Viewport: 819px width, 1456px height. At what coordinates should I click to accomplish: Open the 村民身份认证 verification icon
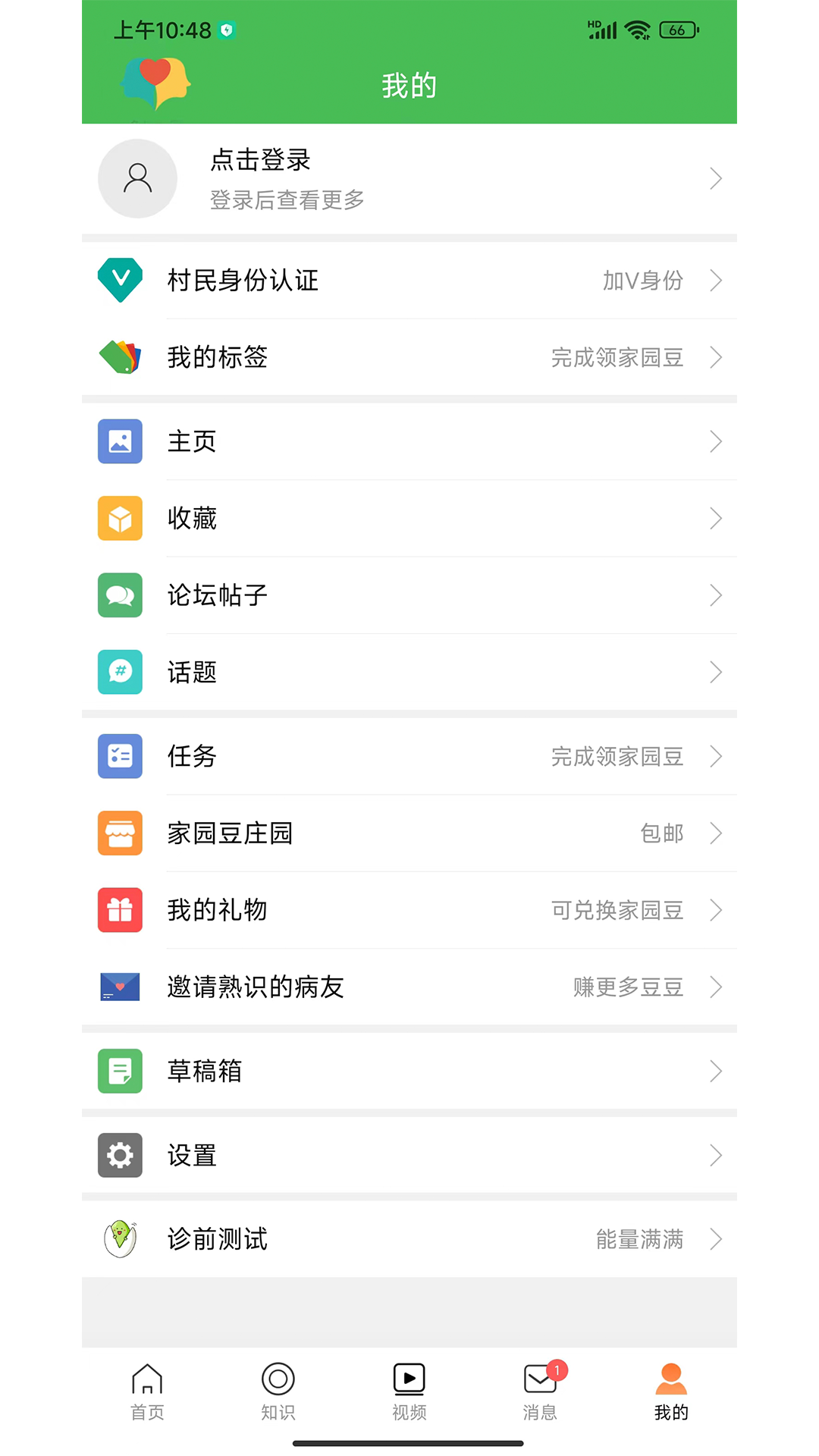pyautogui.click(x=119, y=281)
